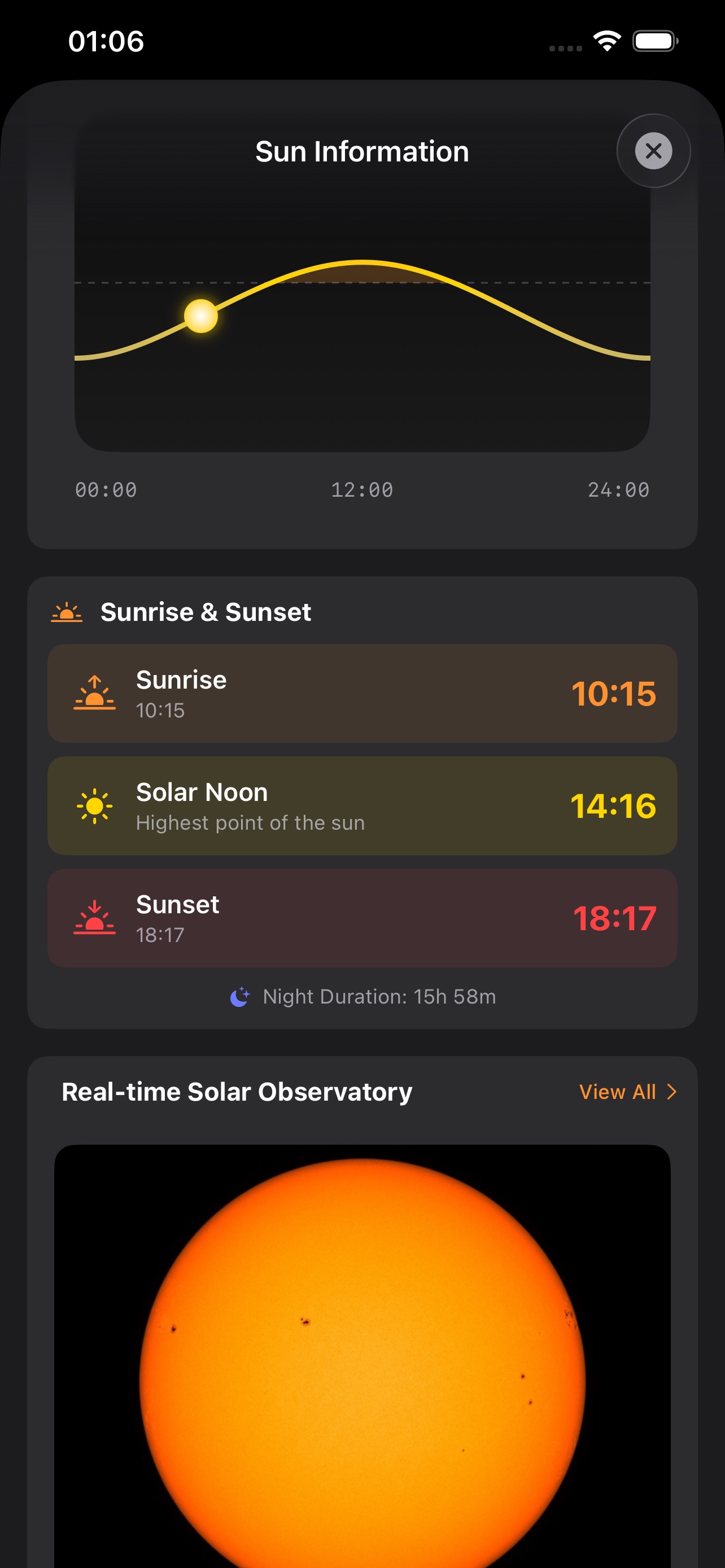Select the Sun Information title bar
This screenshot has height=1568, width=725.
point(362,151)
